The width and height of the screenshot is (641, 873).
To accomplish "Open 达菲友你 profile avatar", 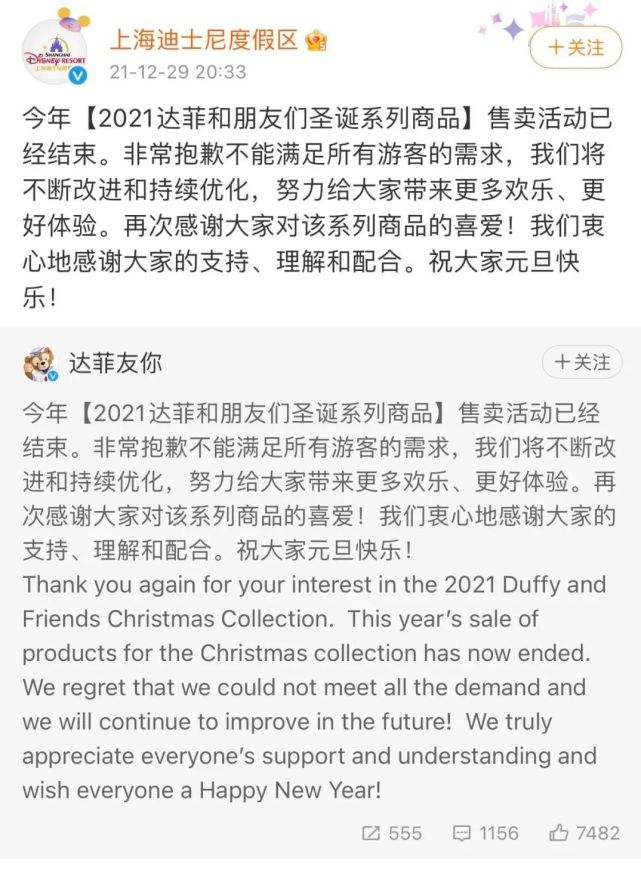I will pyautogui.click(x=41, y=365).
